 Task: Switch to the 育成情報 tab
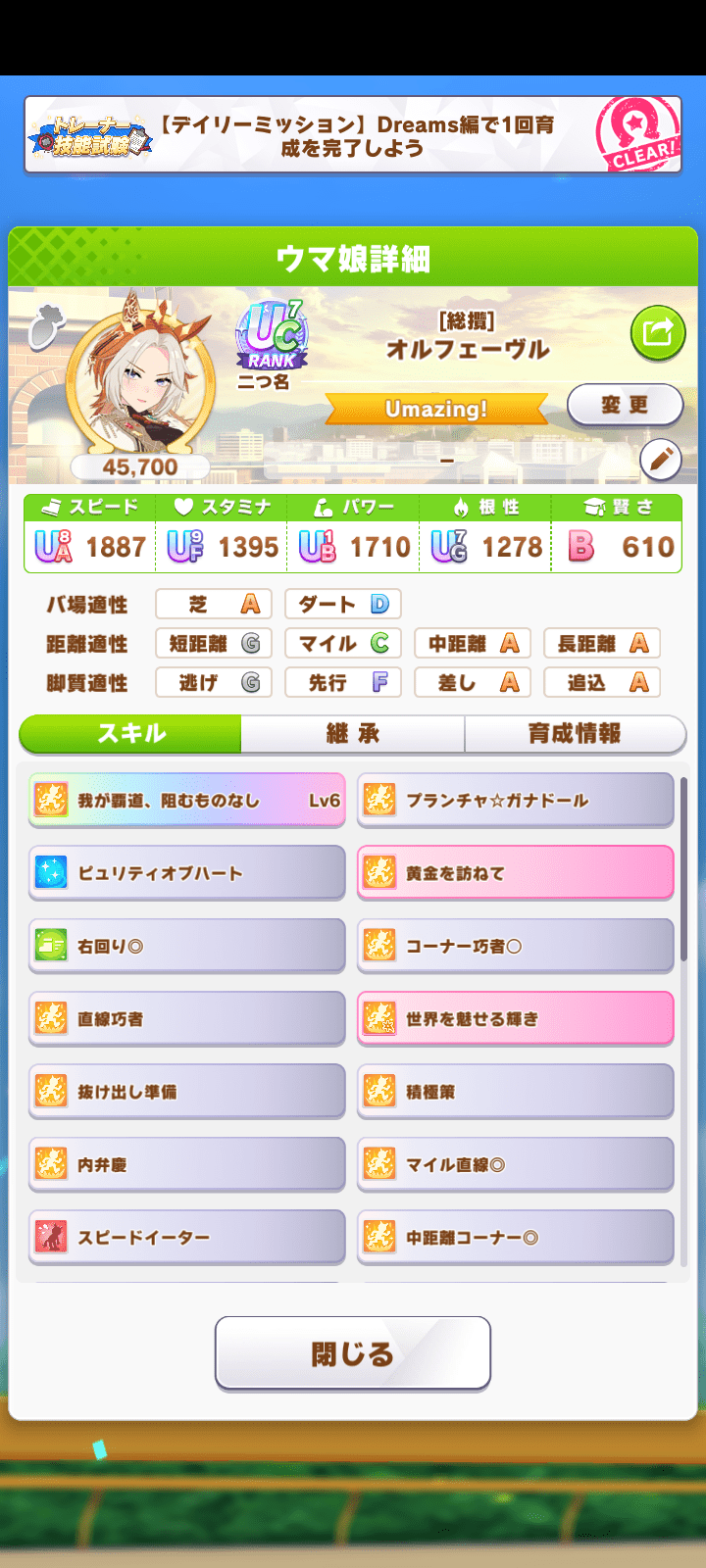coord(575,733)
